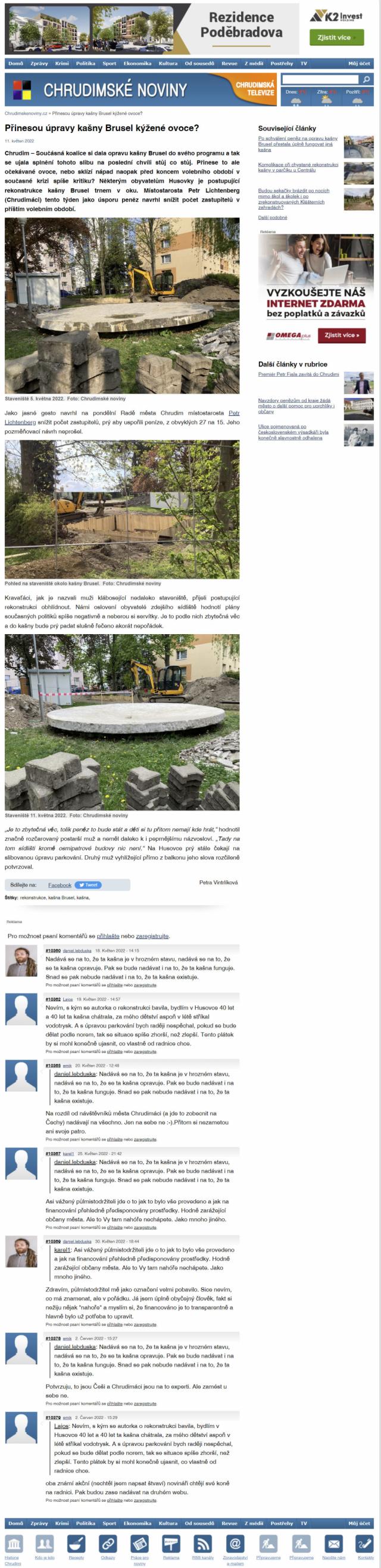
Task: Open Další podobné related articles link
Action: (272, 218)
